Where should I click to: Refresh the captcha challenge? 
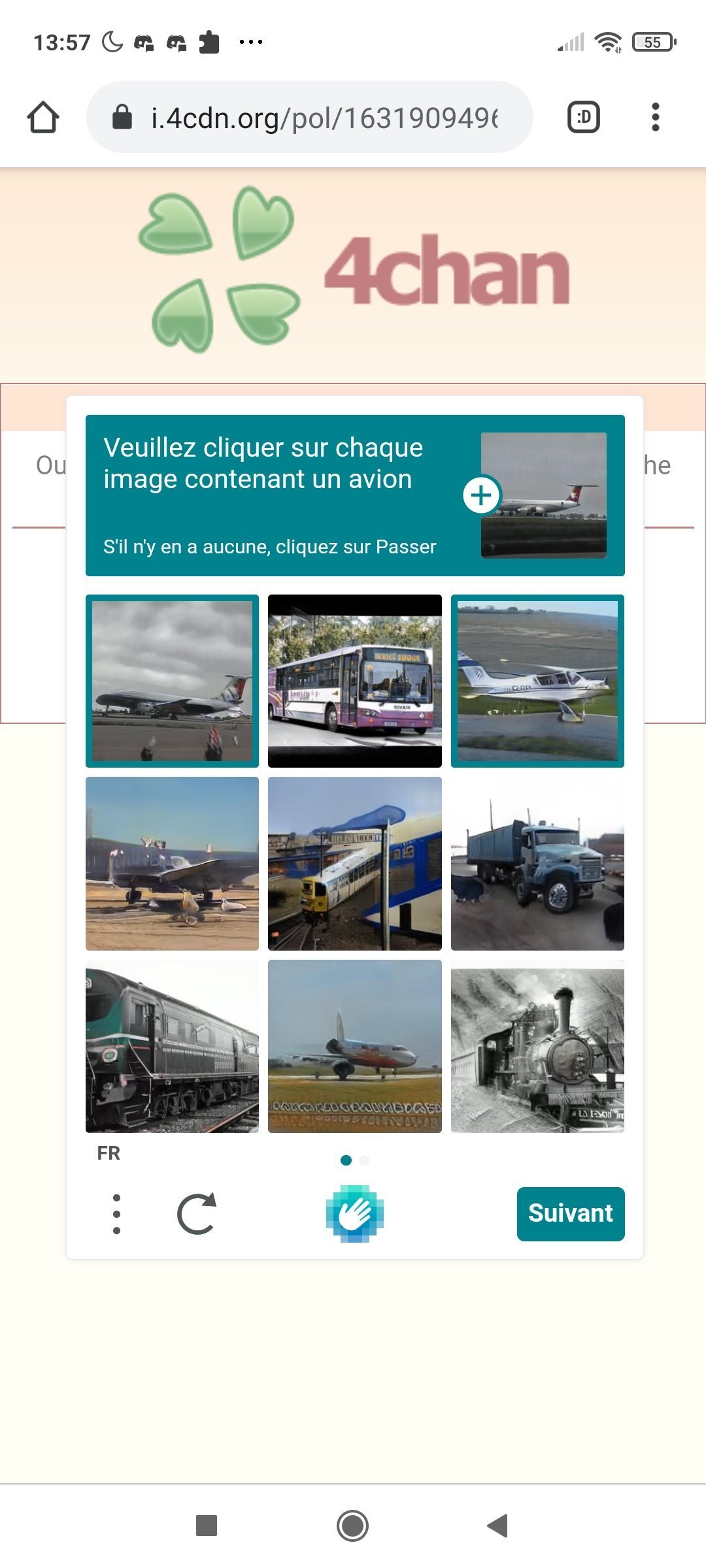[x=197, y=1214]
